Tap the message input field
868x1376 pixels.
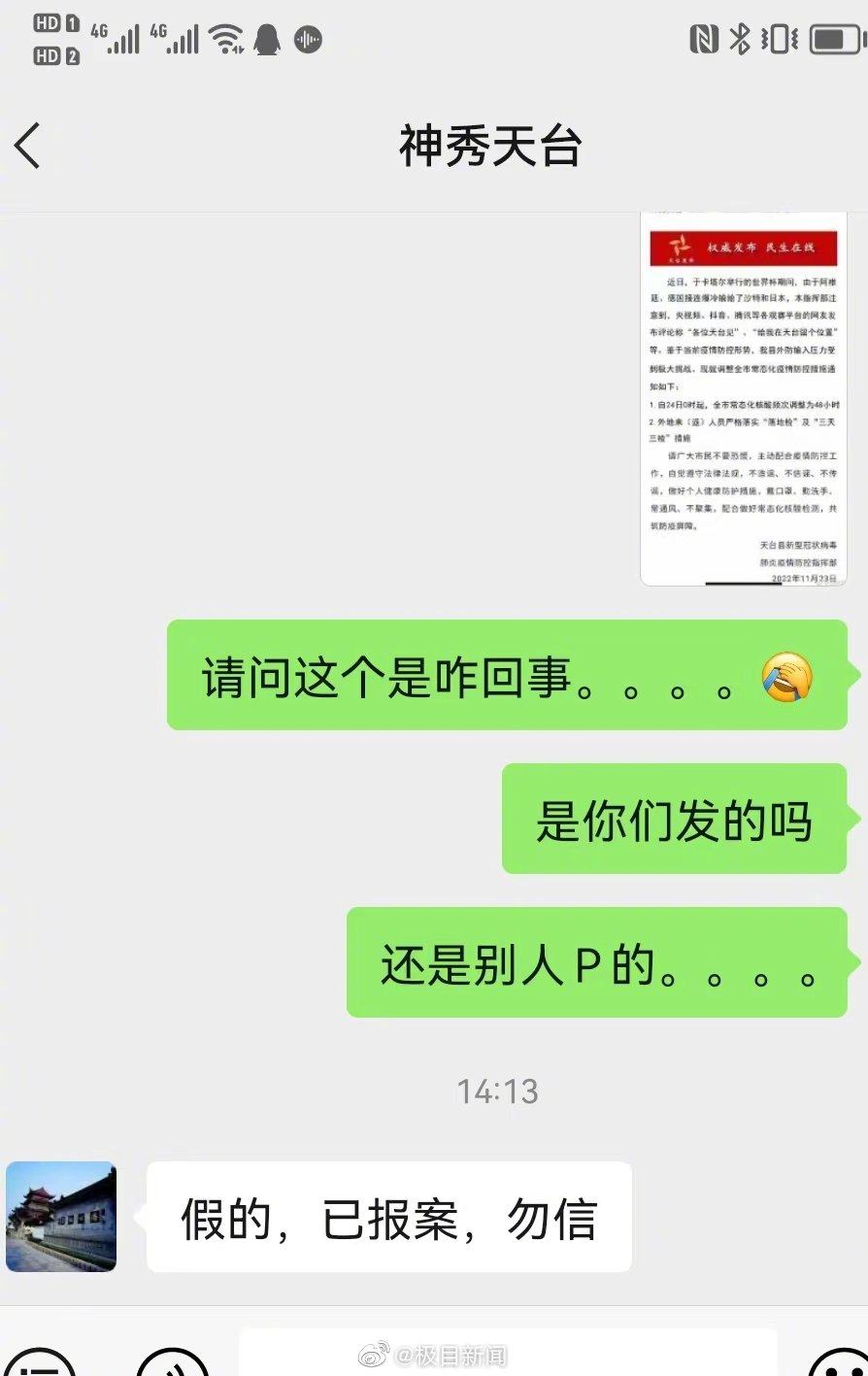(x=508, y=1354)
